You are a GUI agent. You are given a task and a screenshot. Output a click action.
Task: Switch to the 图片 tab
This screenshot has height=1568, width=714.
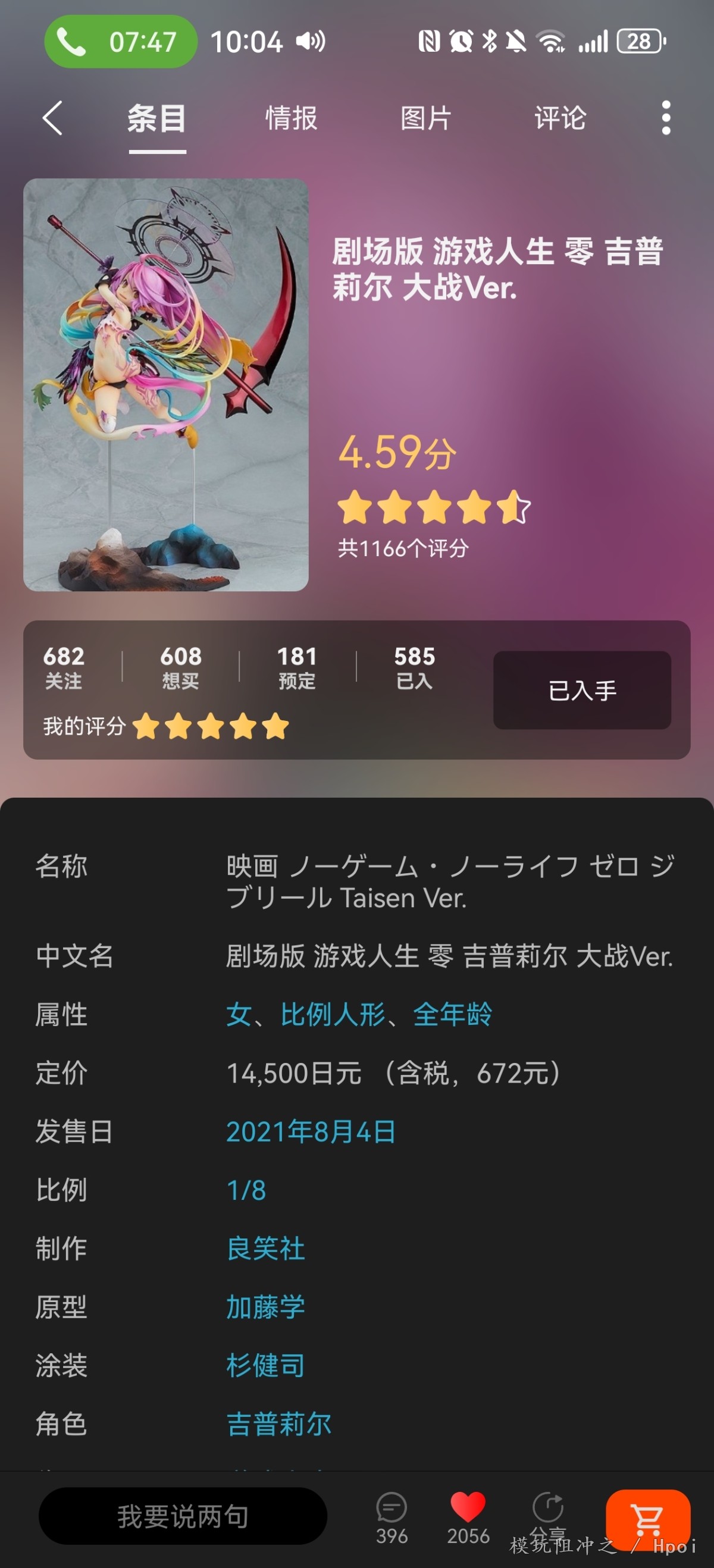tap(425, 118)
